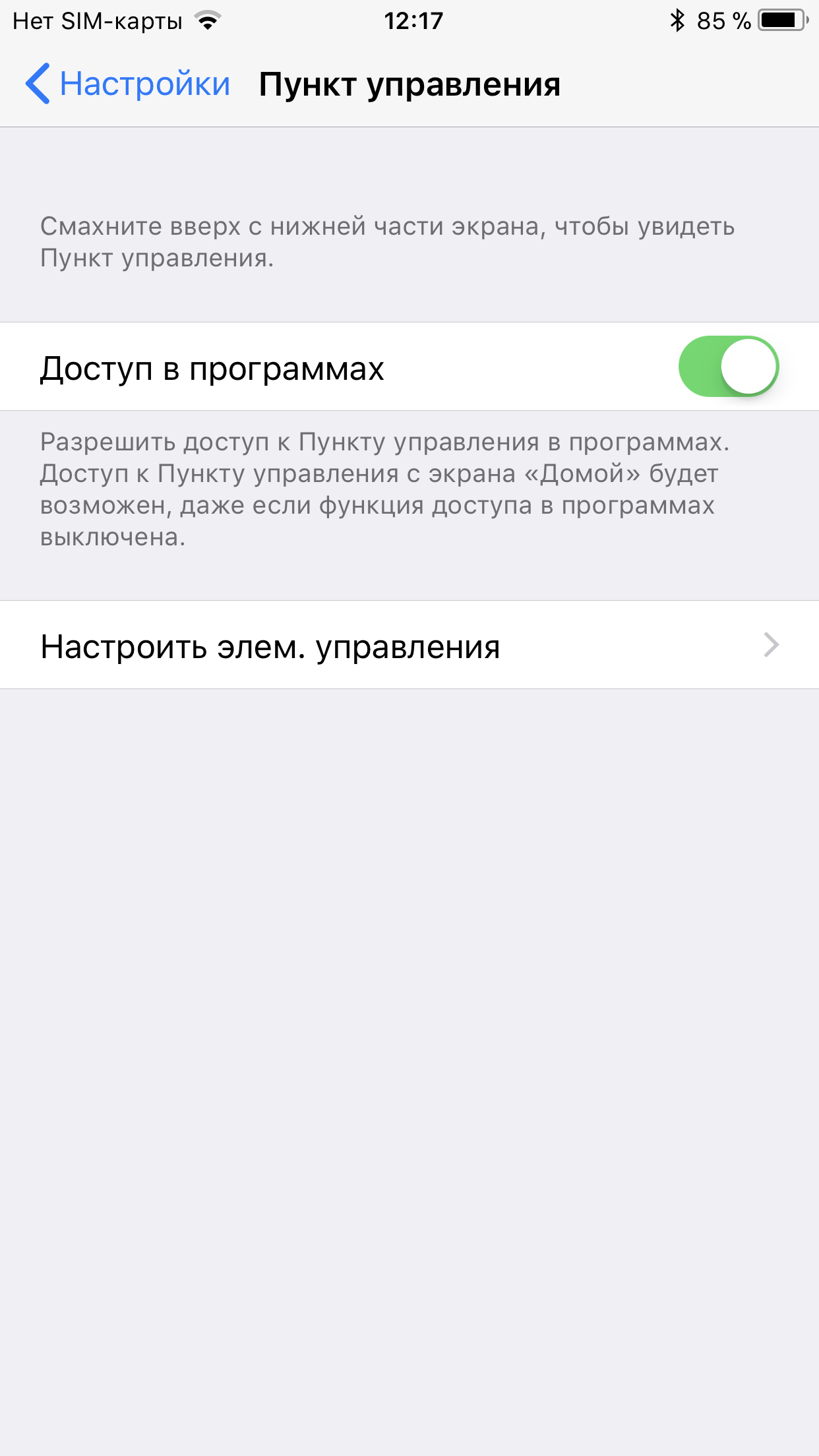Go back to Настройки
819x1456 pixels.
pos(128,84)
